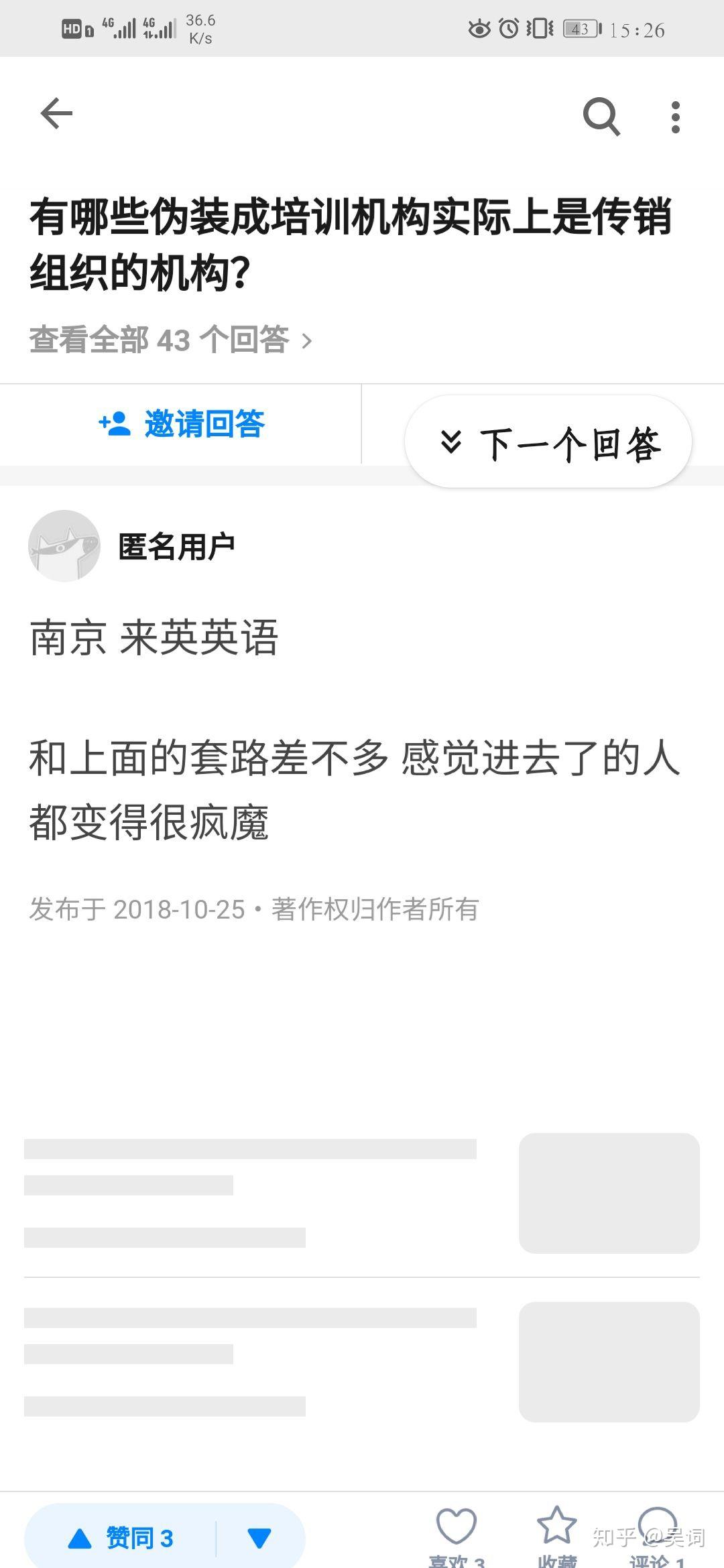Open 查看全部 43 个回答 link
The image size is (724, 1568).
(168, 341)
